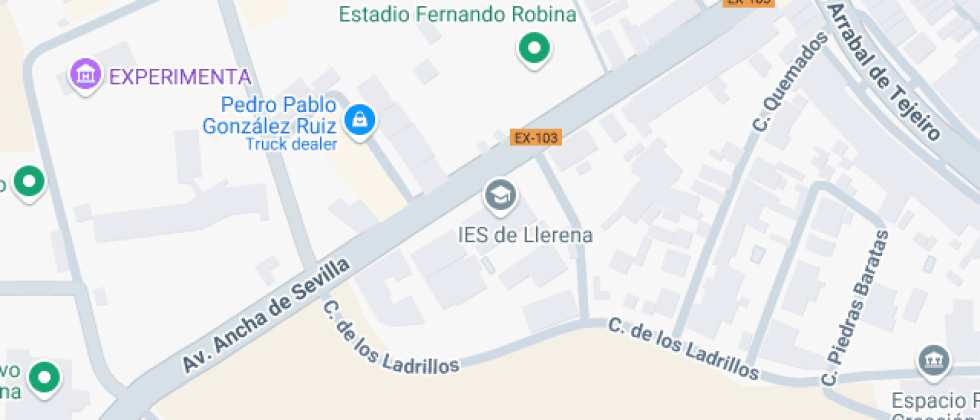980x420 pixels.
Task: Select the EXPERIMENTA museum marker
Action: (87, 73)
